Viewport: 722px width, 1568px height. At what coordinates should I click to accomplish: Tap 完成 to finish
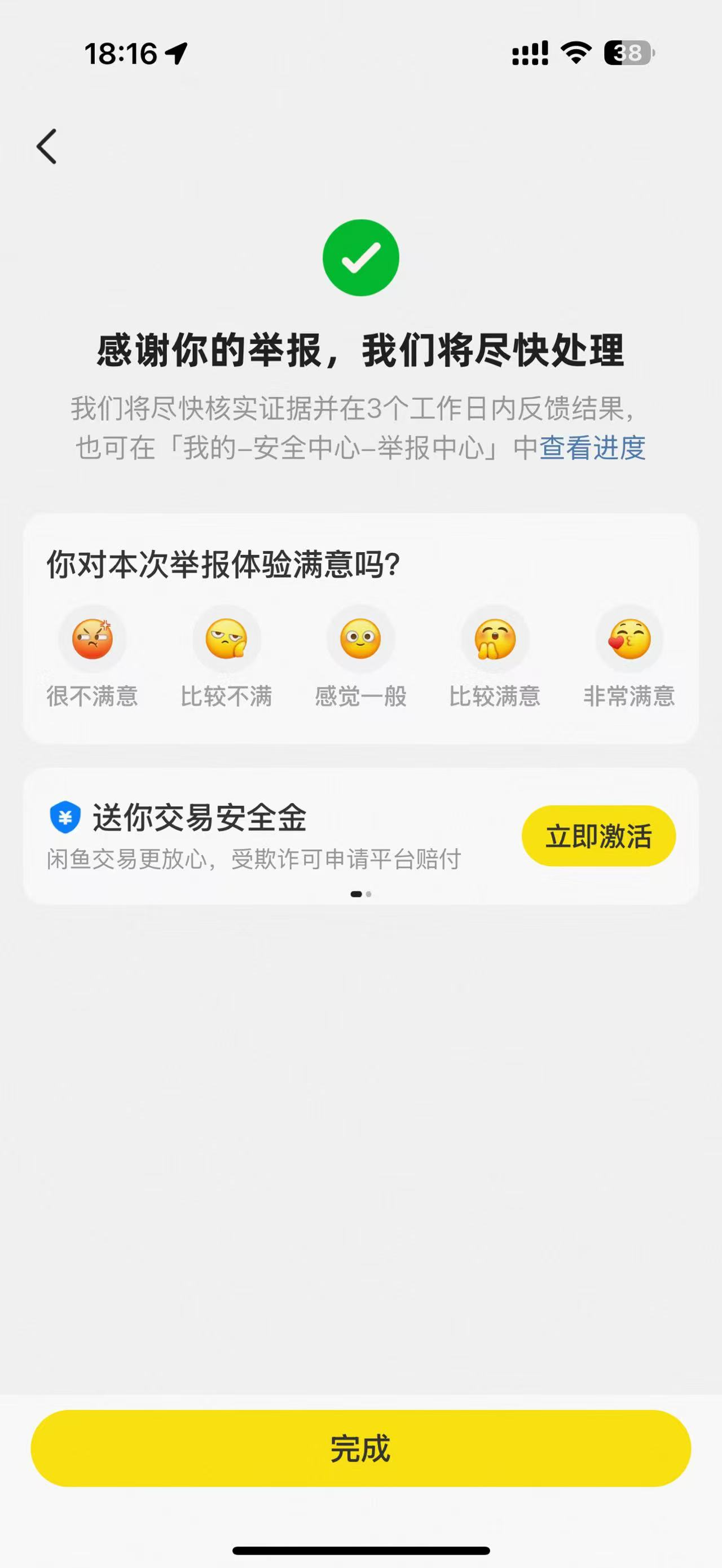(x=360, y=1448)
